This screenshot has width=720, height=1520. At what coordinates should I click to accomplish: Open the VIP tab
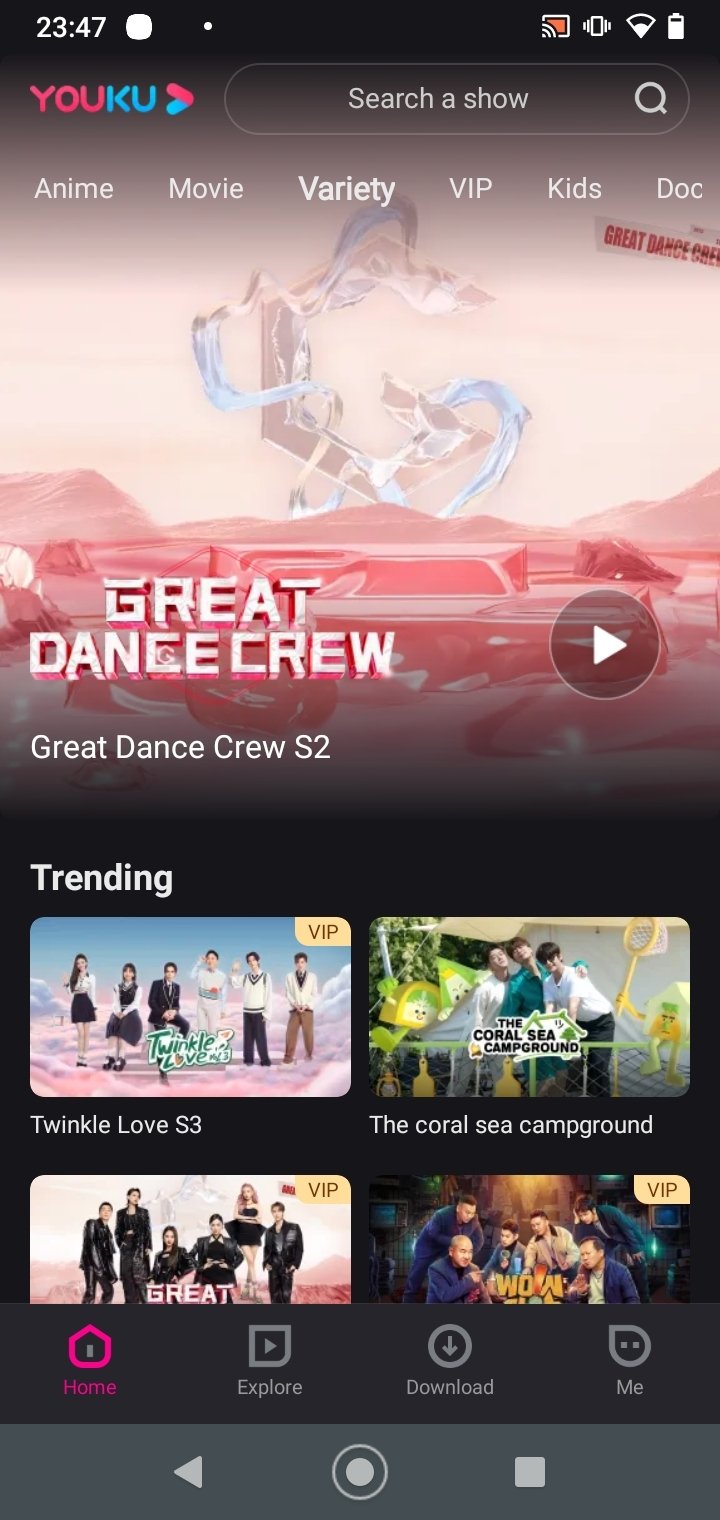[470, 188]
